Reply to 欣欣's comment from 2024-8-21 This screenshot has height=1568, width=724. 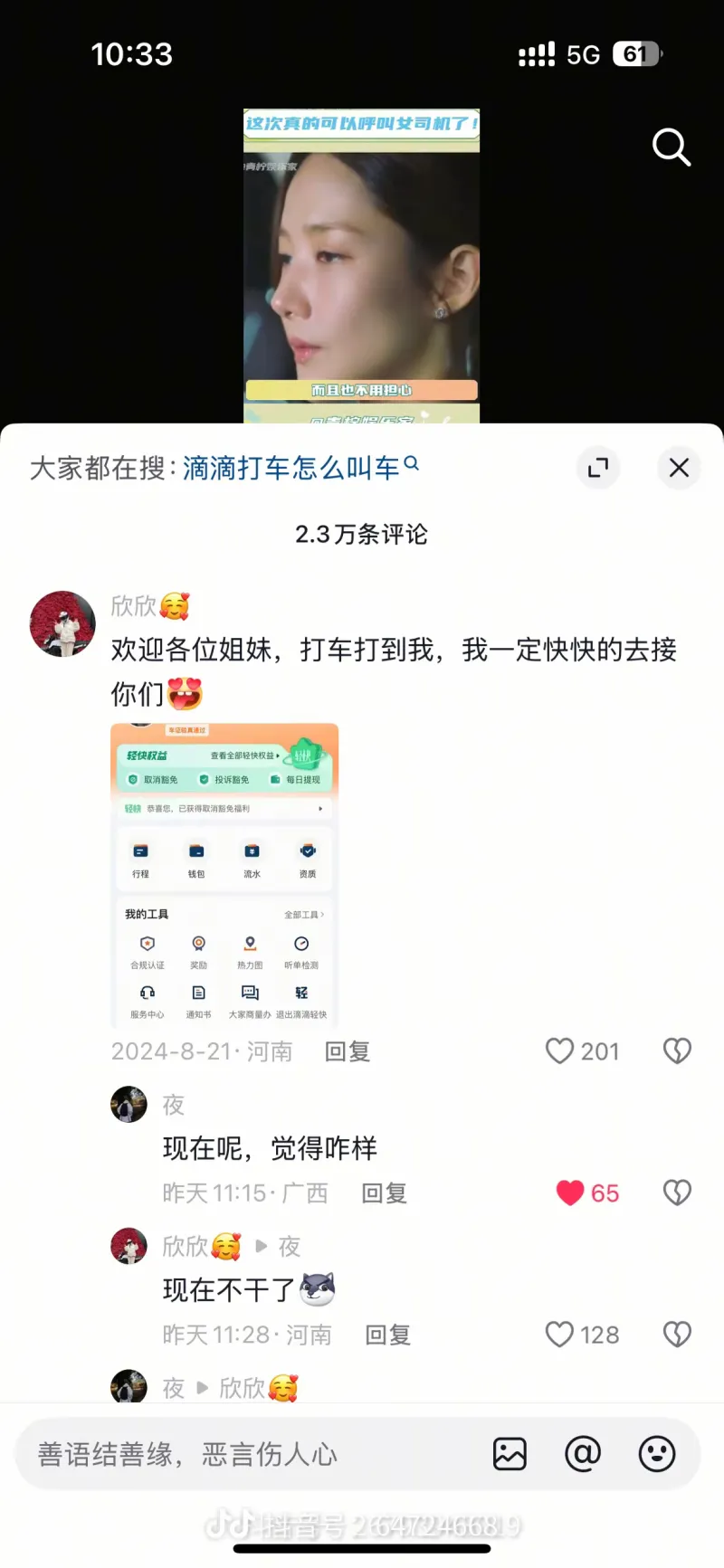348,1051
